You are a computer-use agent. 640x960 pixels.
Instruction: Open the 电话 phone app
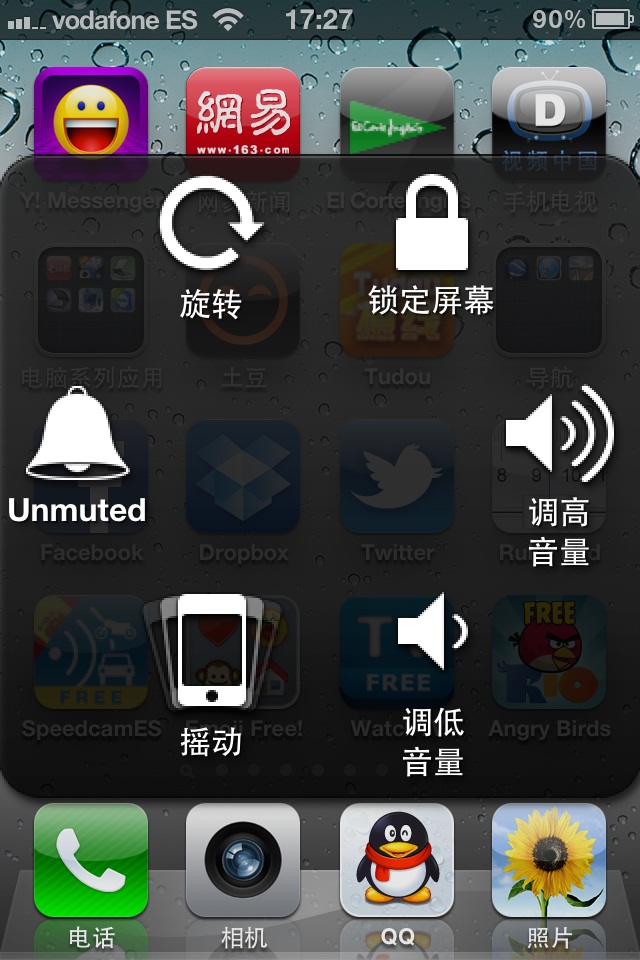pos(91,860)
